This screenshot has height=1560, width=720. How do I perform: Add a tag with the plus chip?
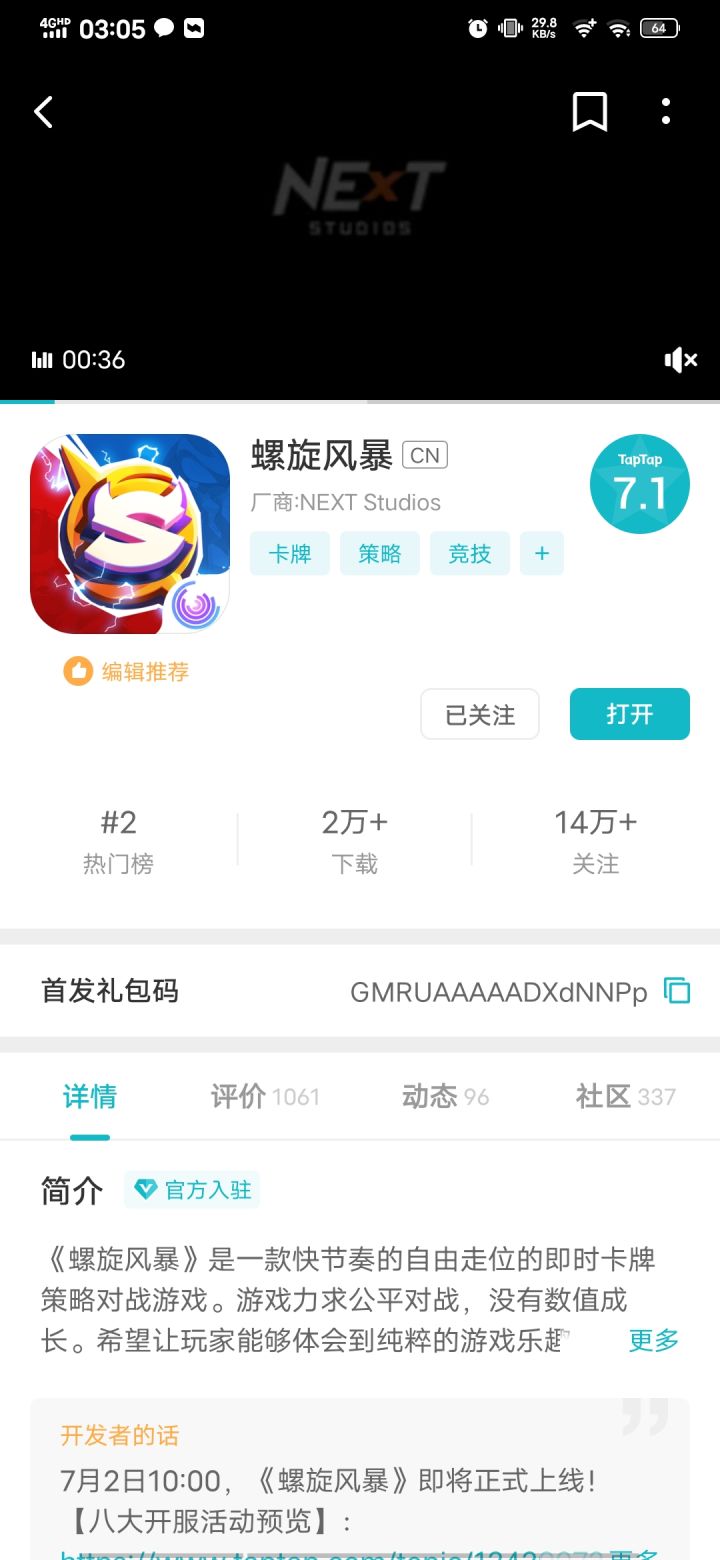click(x=541, y=553)
